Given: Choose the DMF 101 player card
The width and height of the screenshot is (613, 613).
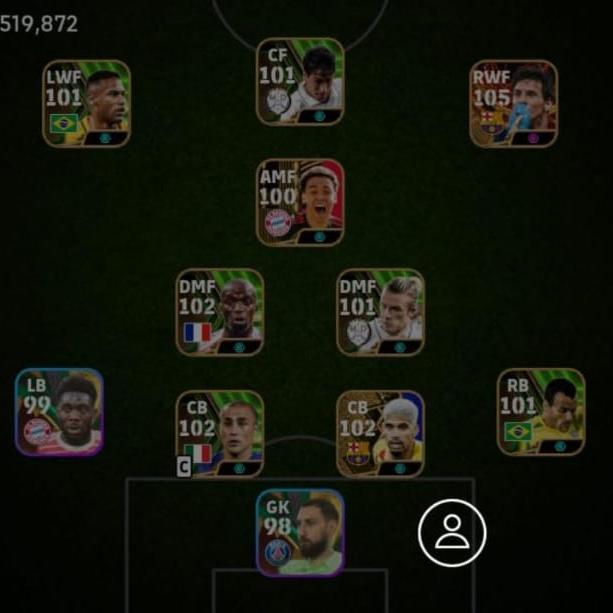Looking at the screenshot, I should click(x=380, y=312).
